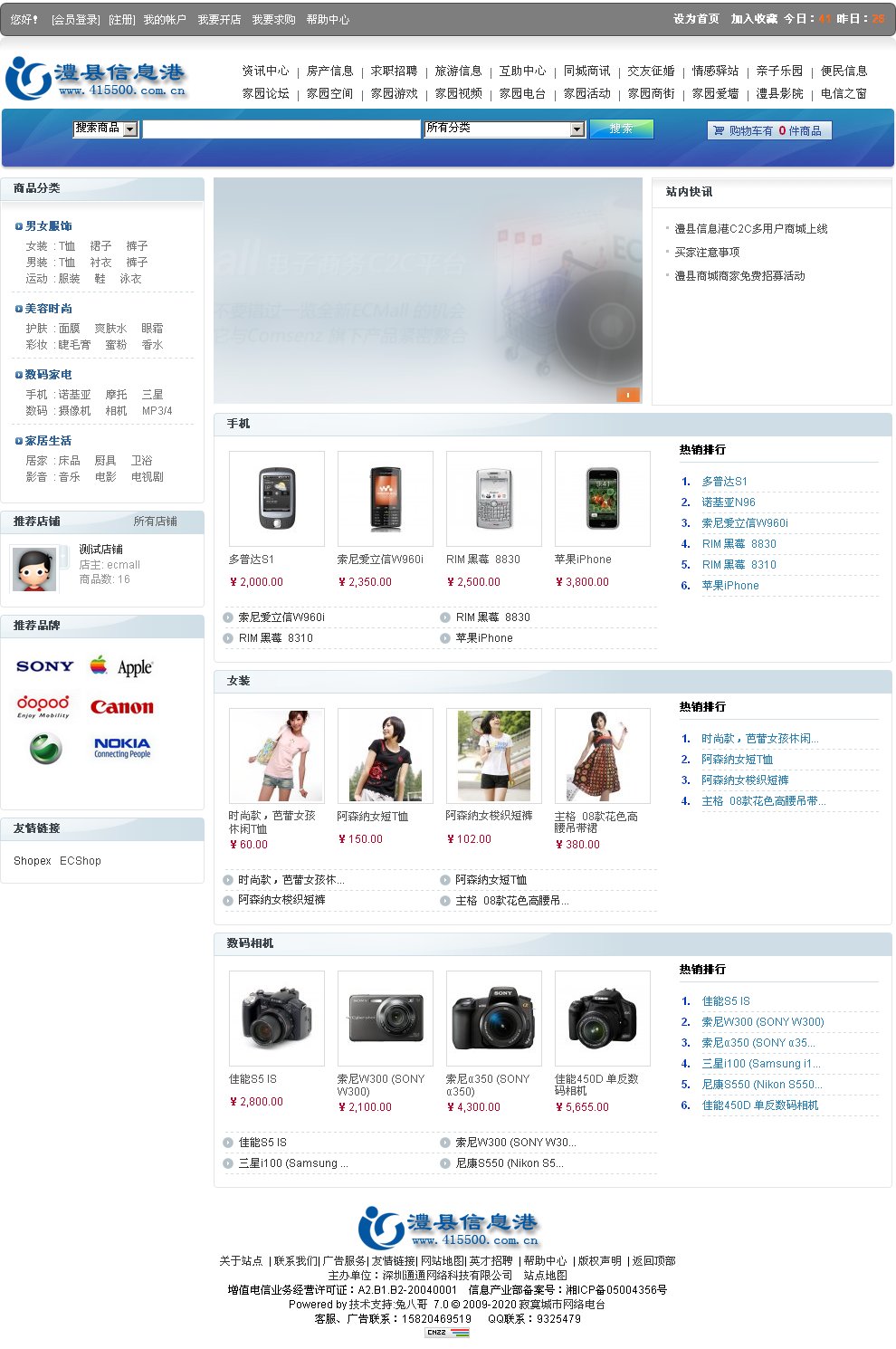The height and width of the screenshot is (1349, 896).
Task: Open the 测试店铺 shop
Action: point(100,550)
